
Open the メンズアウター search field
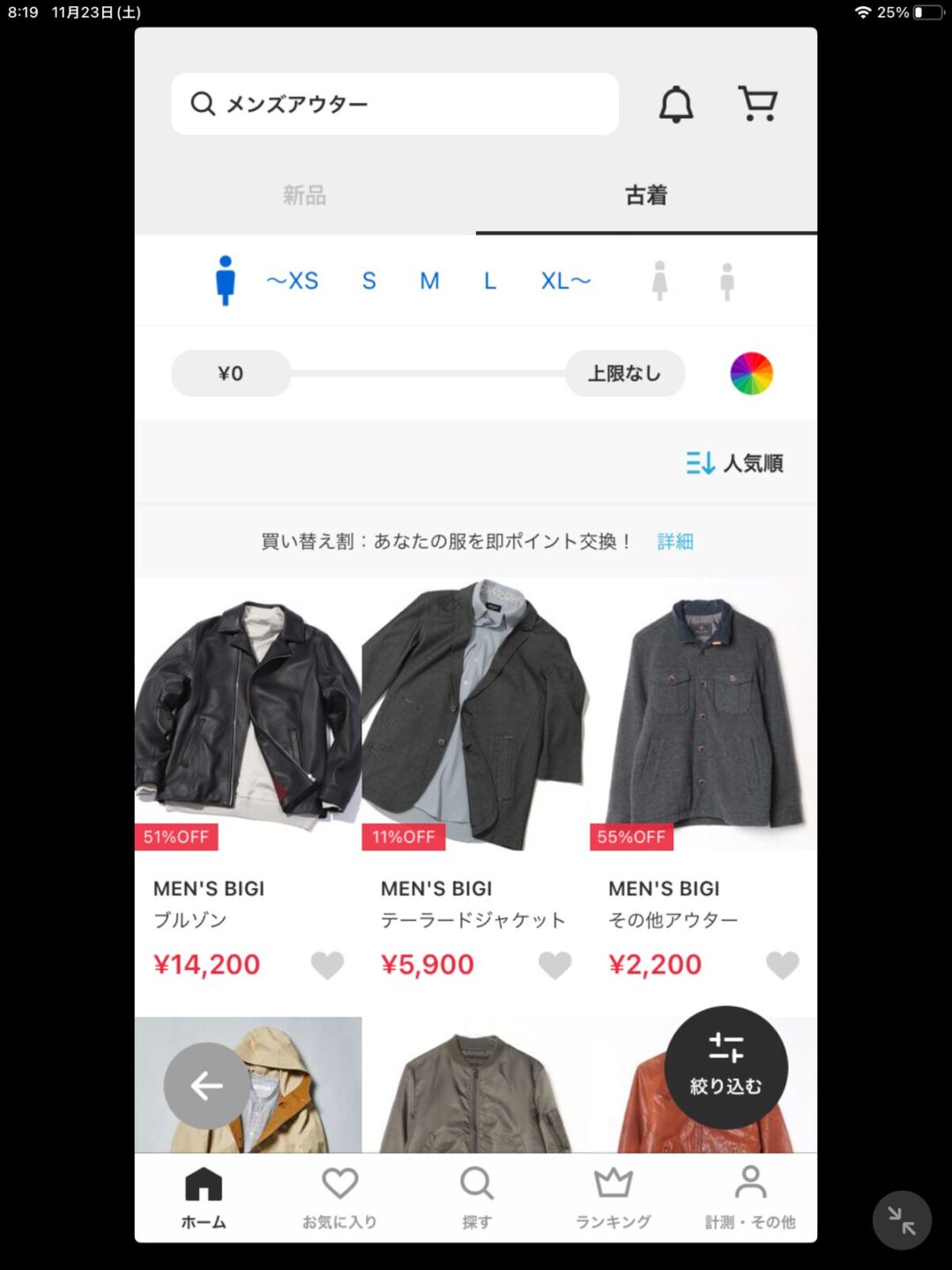tap(394, 104)
